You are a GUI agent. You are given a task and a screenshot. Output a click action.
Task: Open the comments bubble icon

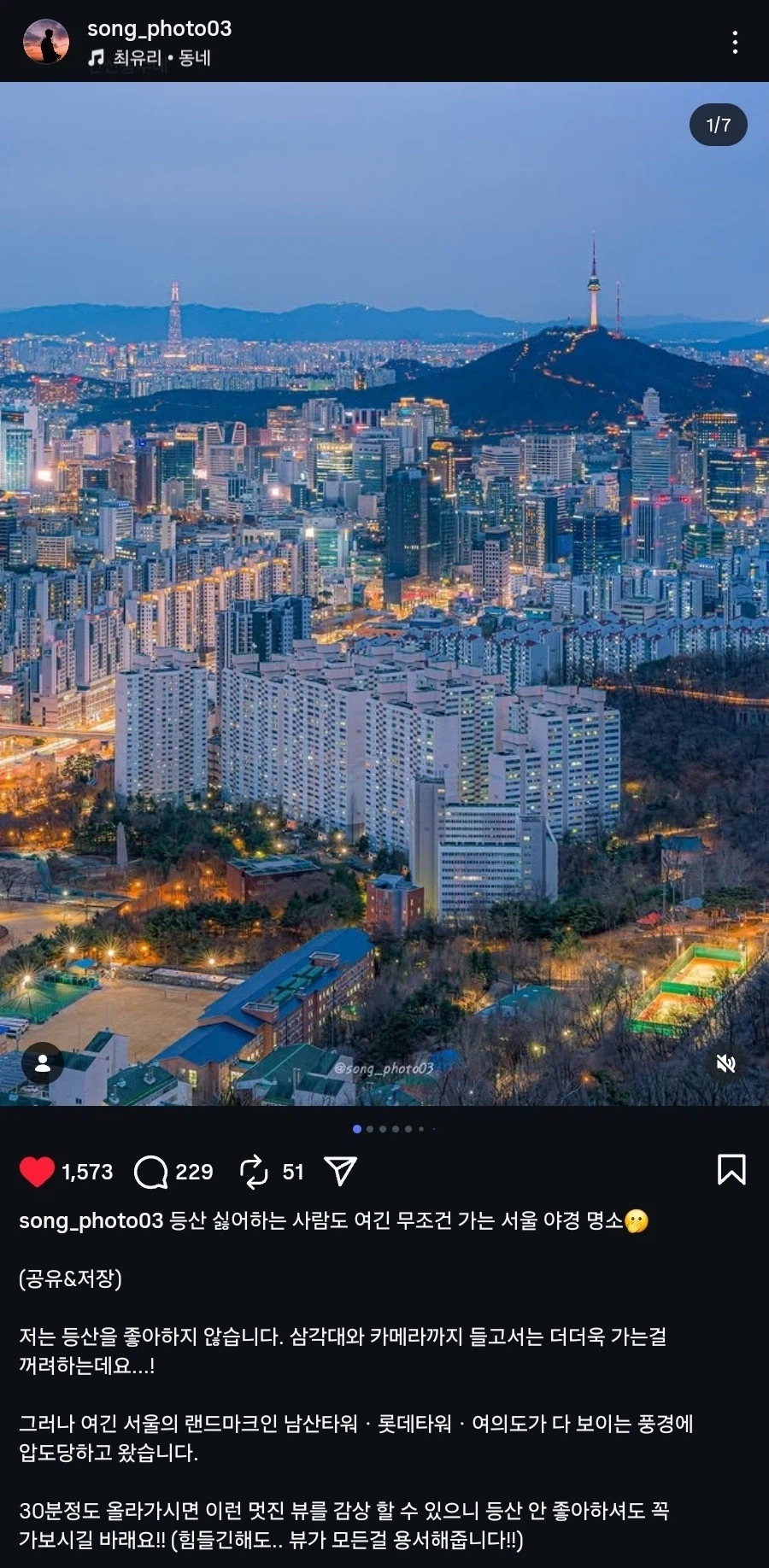(152, 1172)
